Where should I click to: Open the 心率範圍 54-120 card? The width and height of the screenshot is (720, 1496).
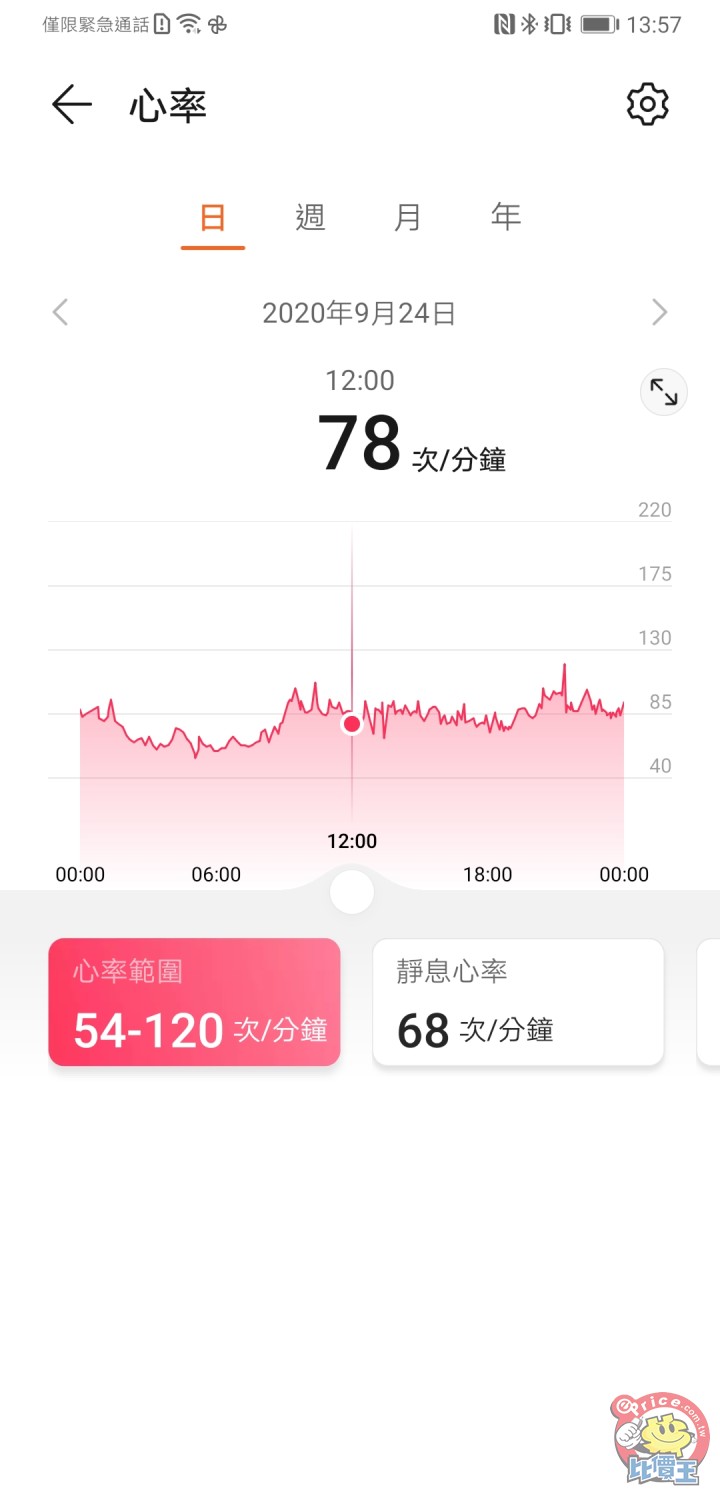coord(194,1002)
